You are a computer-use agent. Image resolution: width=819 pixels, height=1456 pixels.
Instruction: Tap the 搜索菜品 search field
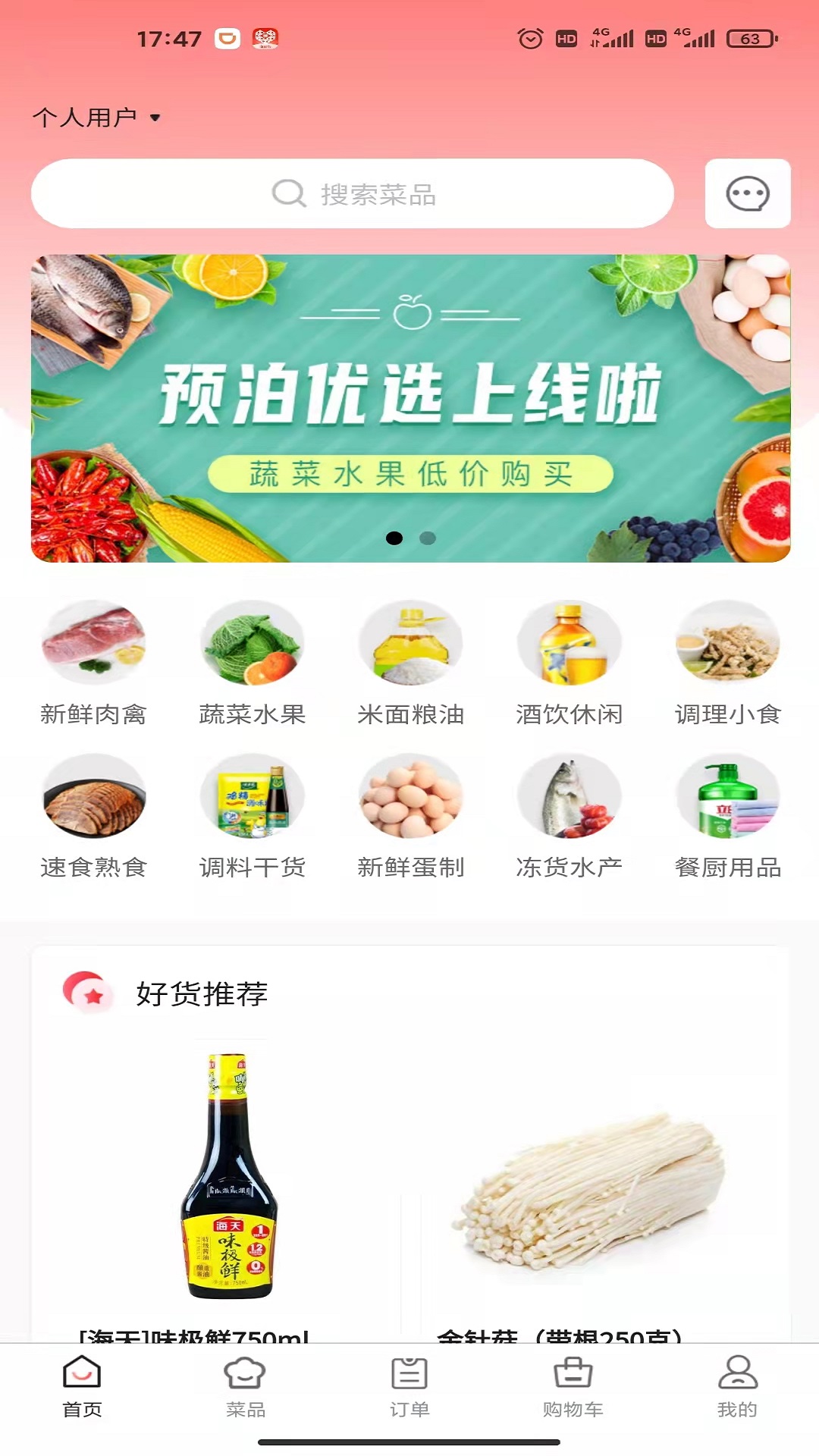(x=353, y=193)
